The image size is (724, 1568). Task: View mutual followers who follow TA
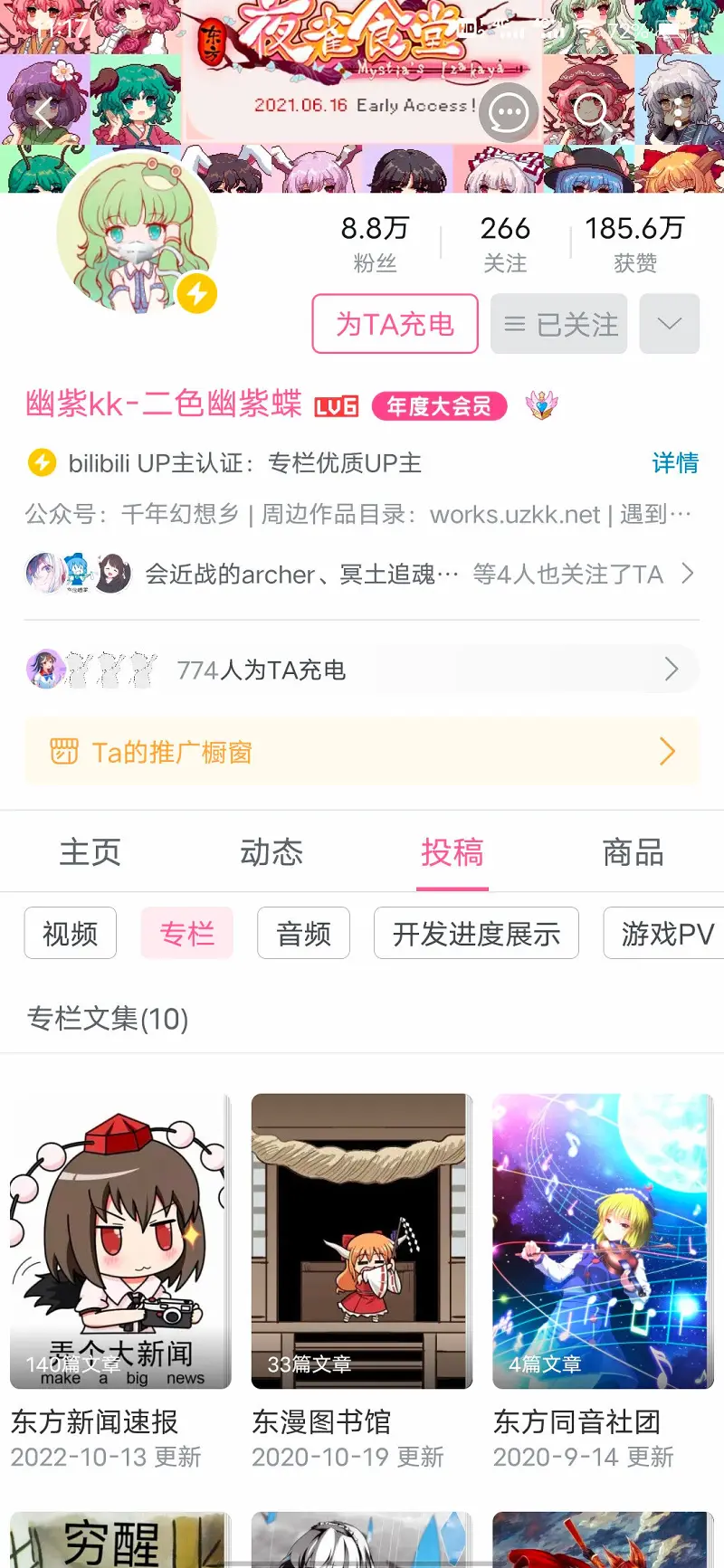(x=361, y=574)
